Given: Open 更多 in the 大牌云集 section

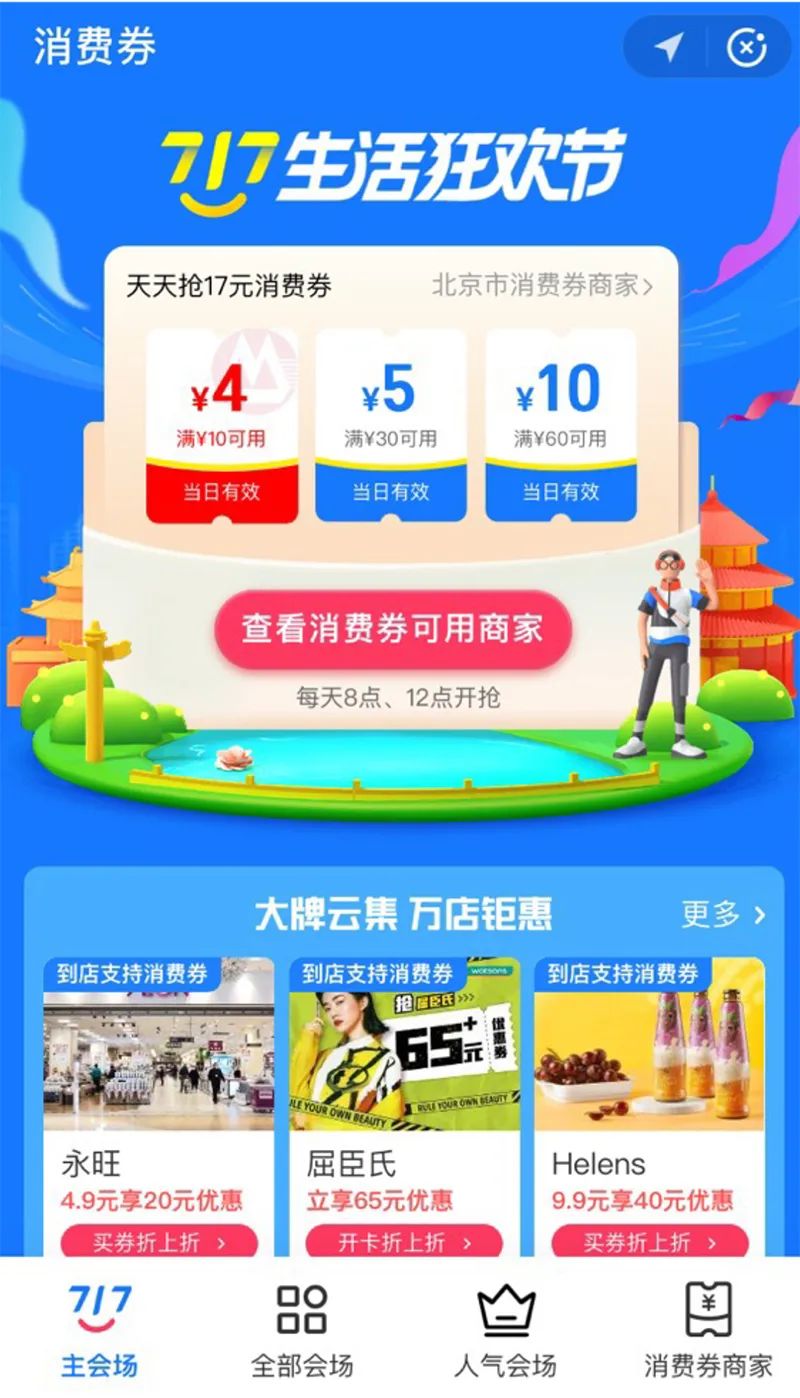Looking at the screenshot, I should coord(723,914).
